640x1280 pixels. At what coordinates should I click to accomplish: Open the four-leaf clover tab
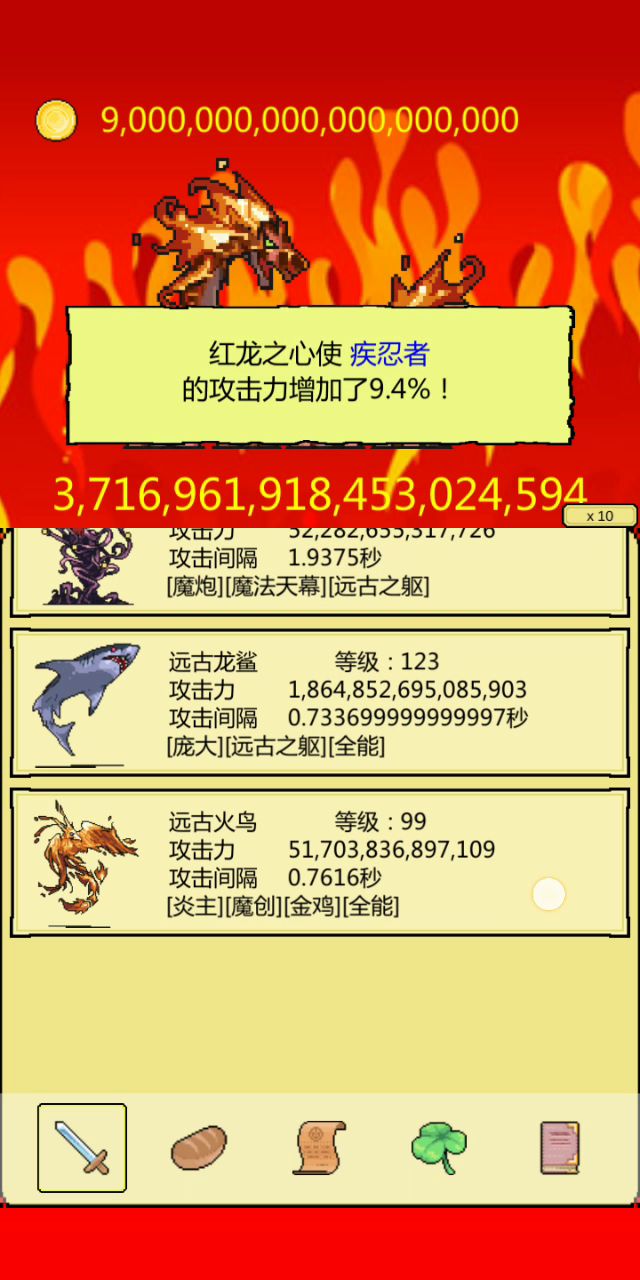tap(439, 1148)
